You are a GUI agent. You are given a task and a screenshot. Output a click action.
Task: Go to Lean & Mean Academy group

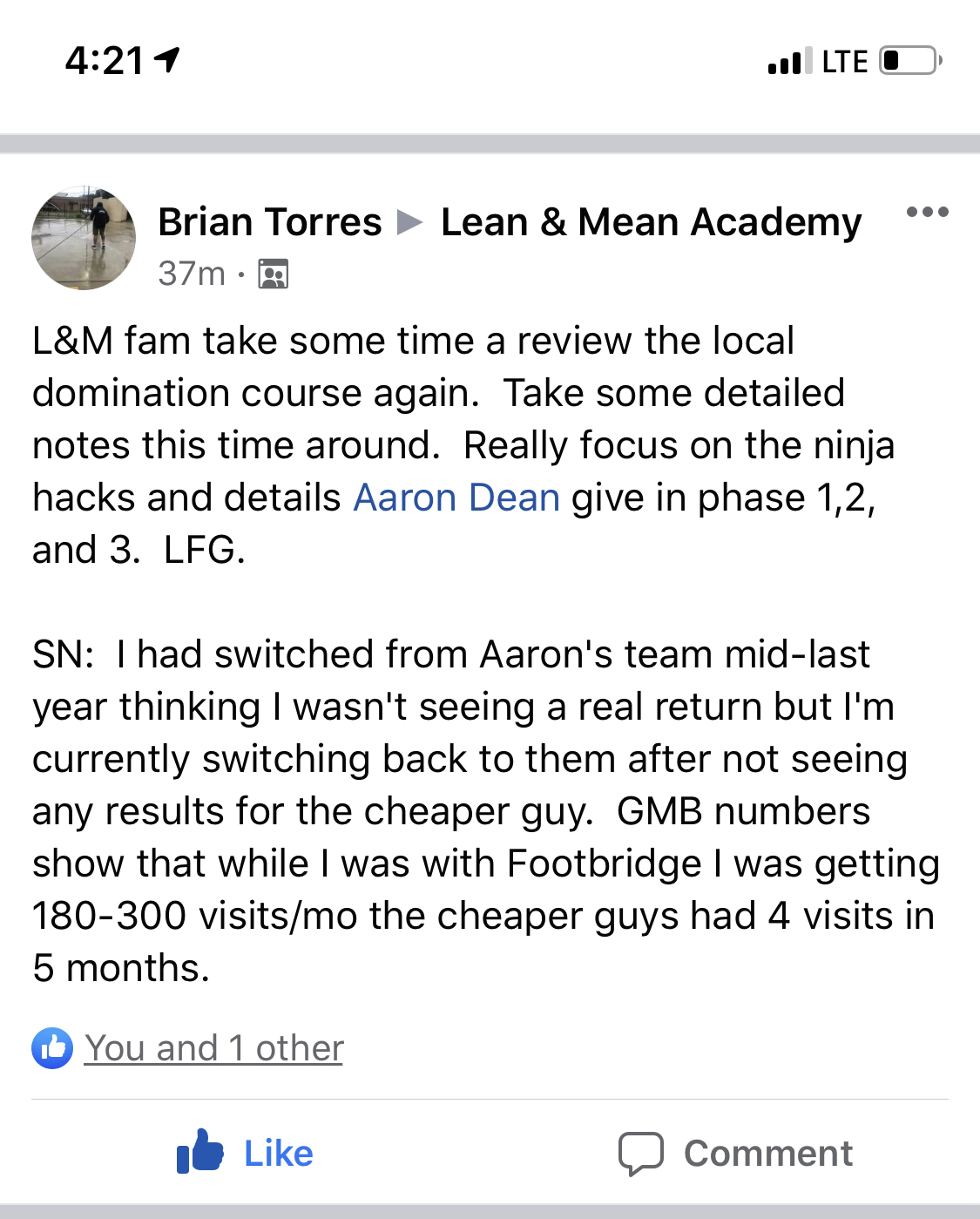[x=651, y=222]
